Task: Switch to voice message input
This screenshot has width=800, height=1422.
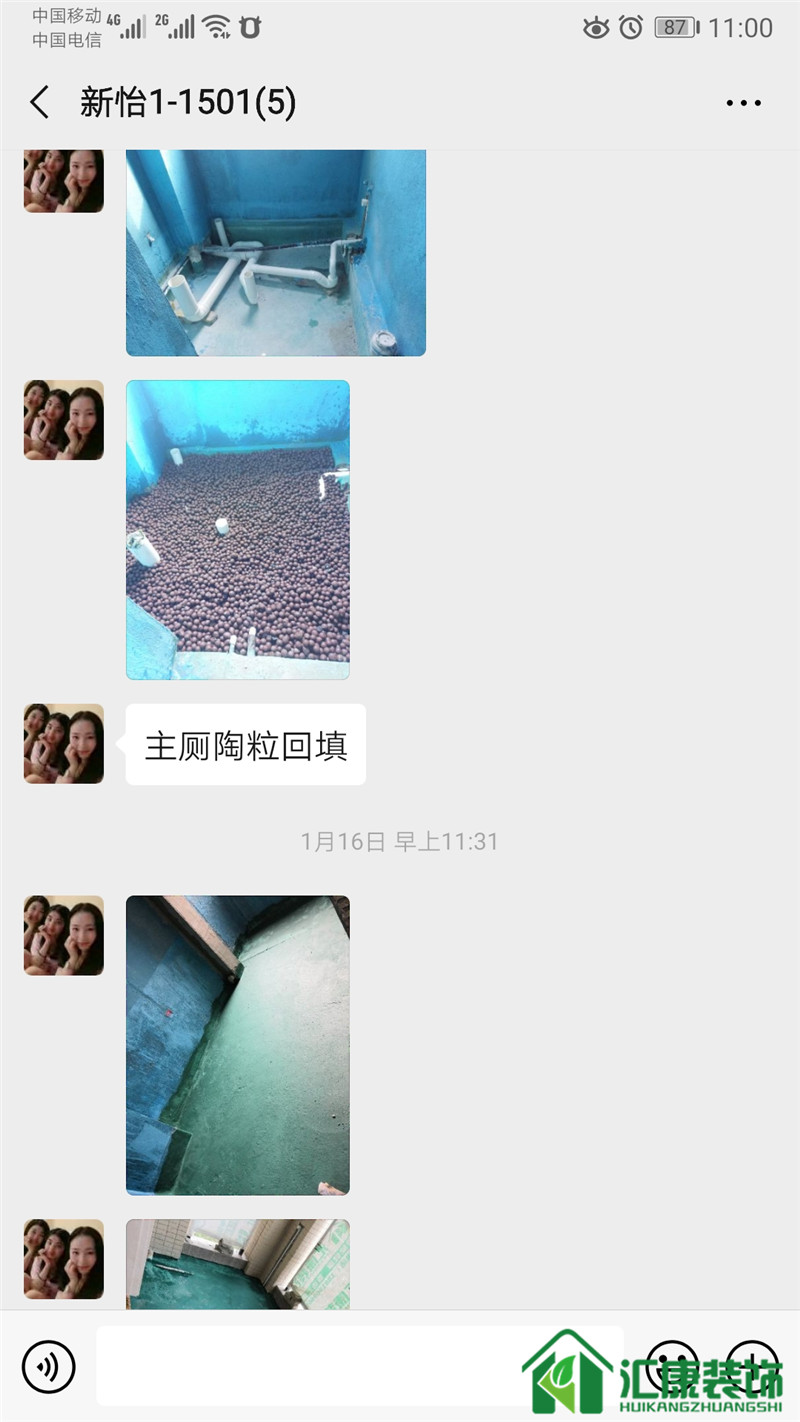Action: [48, 1366]
